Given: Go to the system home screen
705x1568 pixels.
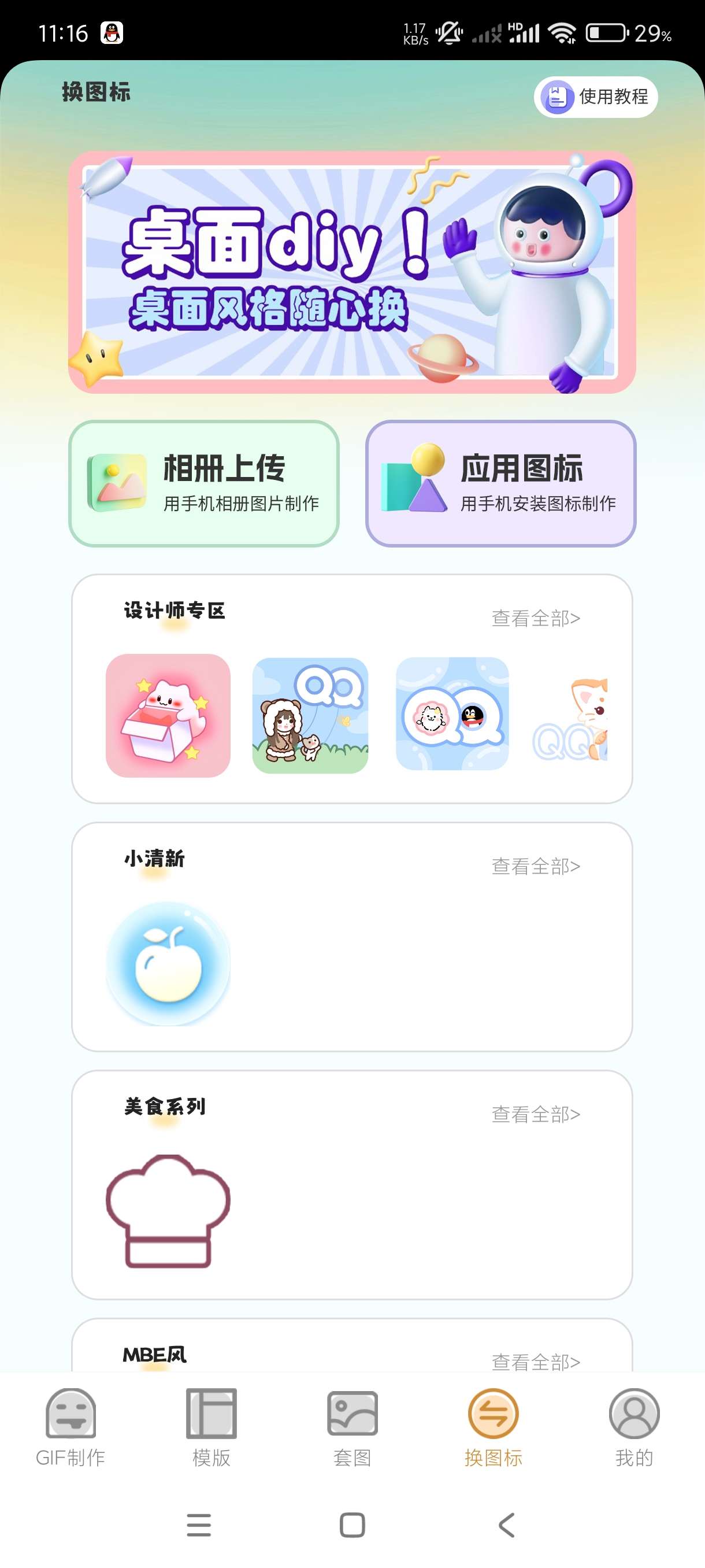Looking at the screenshot, I should point(352,1525).
